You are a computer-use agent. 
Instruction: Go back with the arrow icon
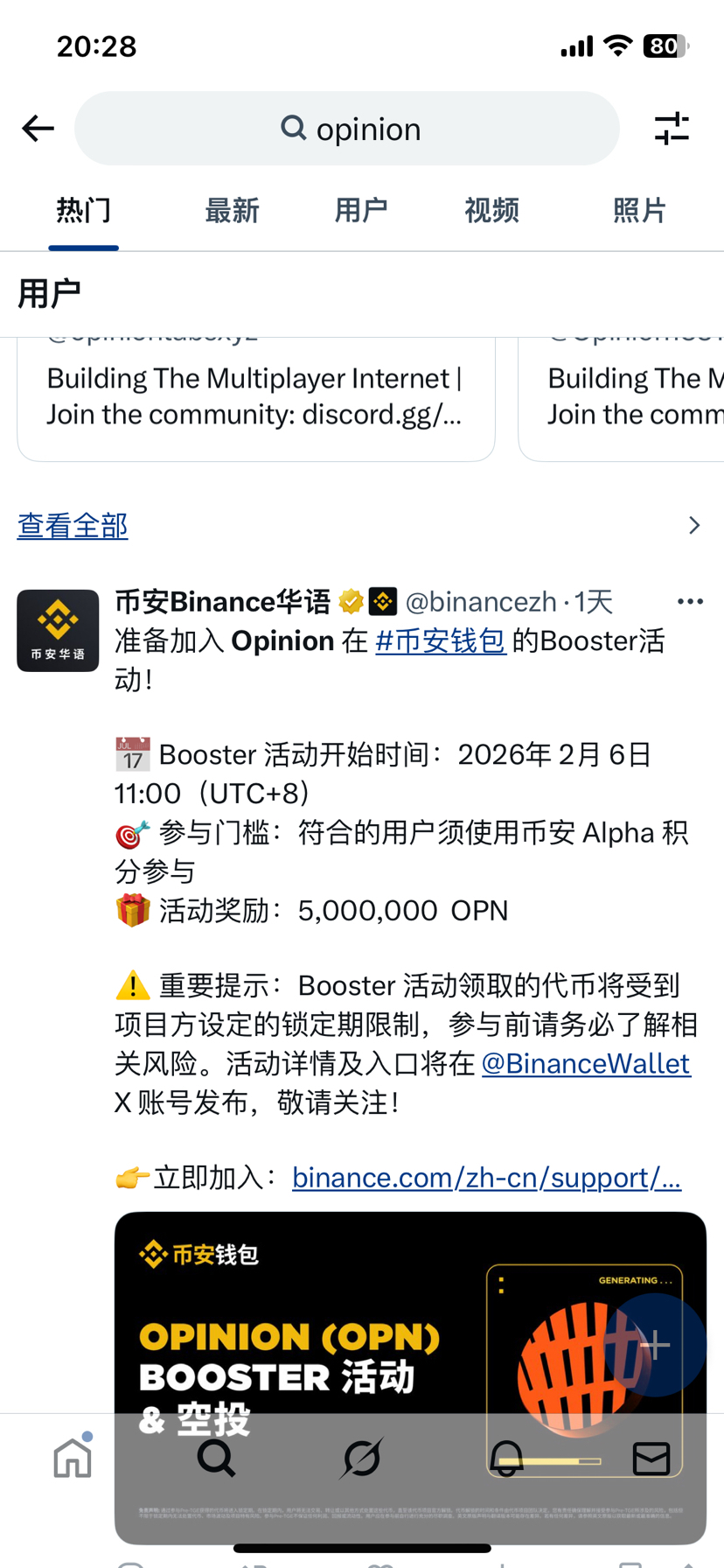pos(38,129)
